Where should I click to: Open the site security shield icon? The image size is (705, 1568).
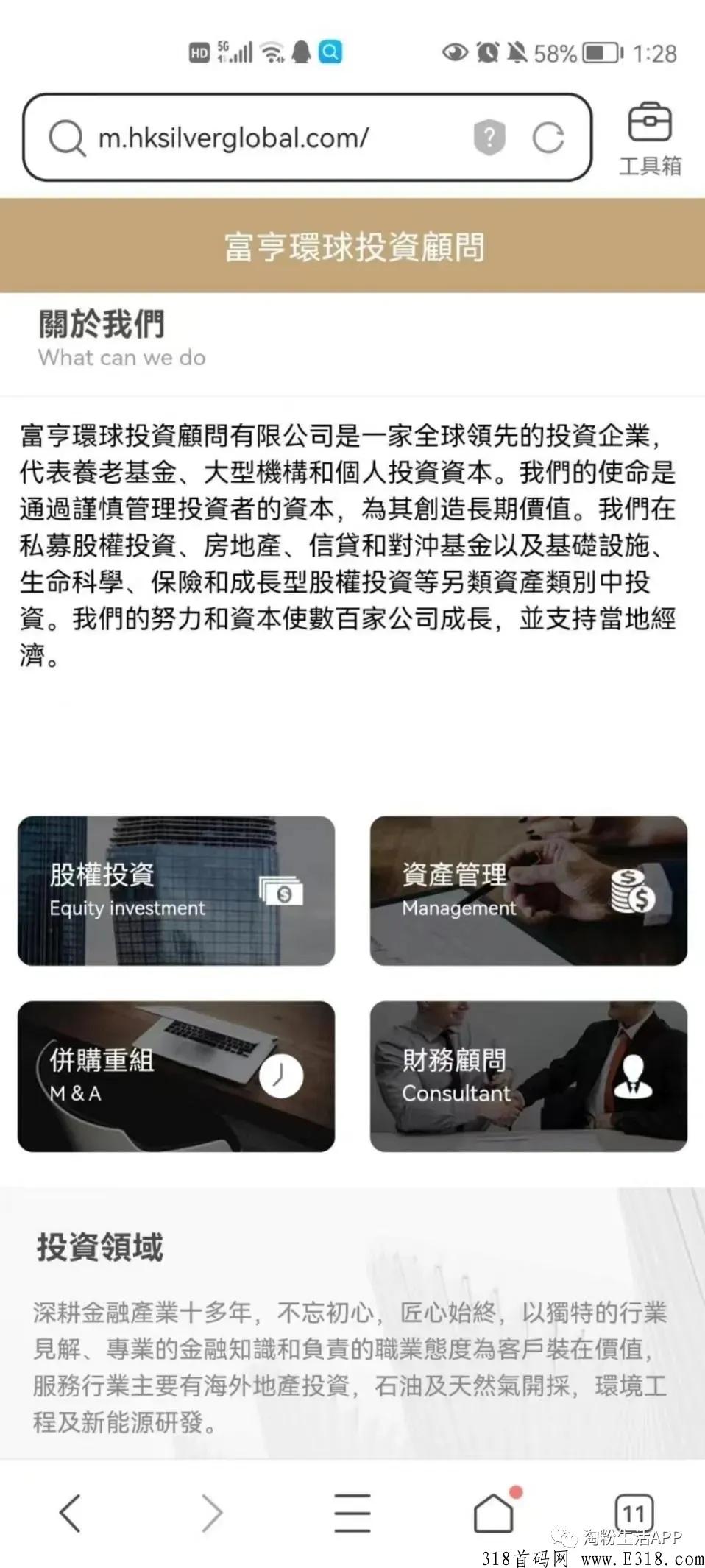(489, 137)
